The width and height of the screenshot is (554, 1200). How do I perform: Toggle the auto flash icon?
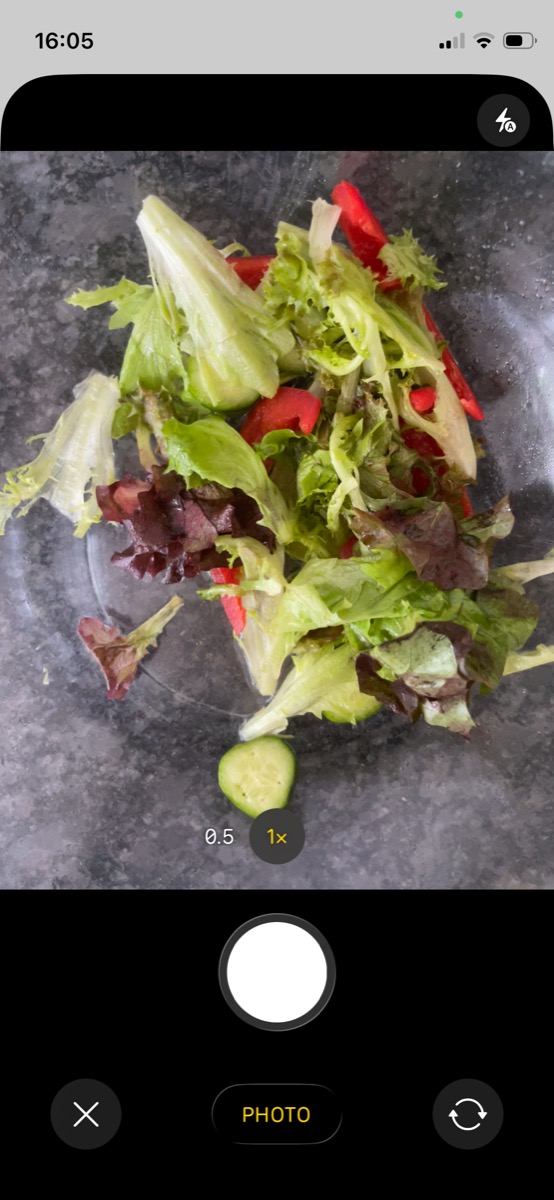click(x=504, y=121)
